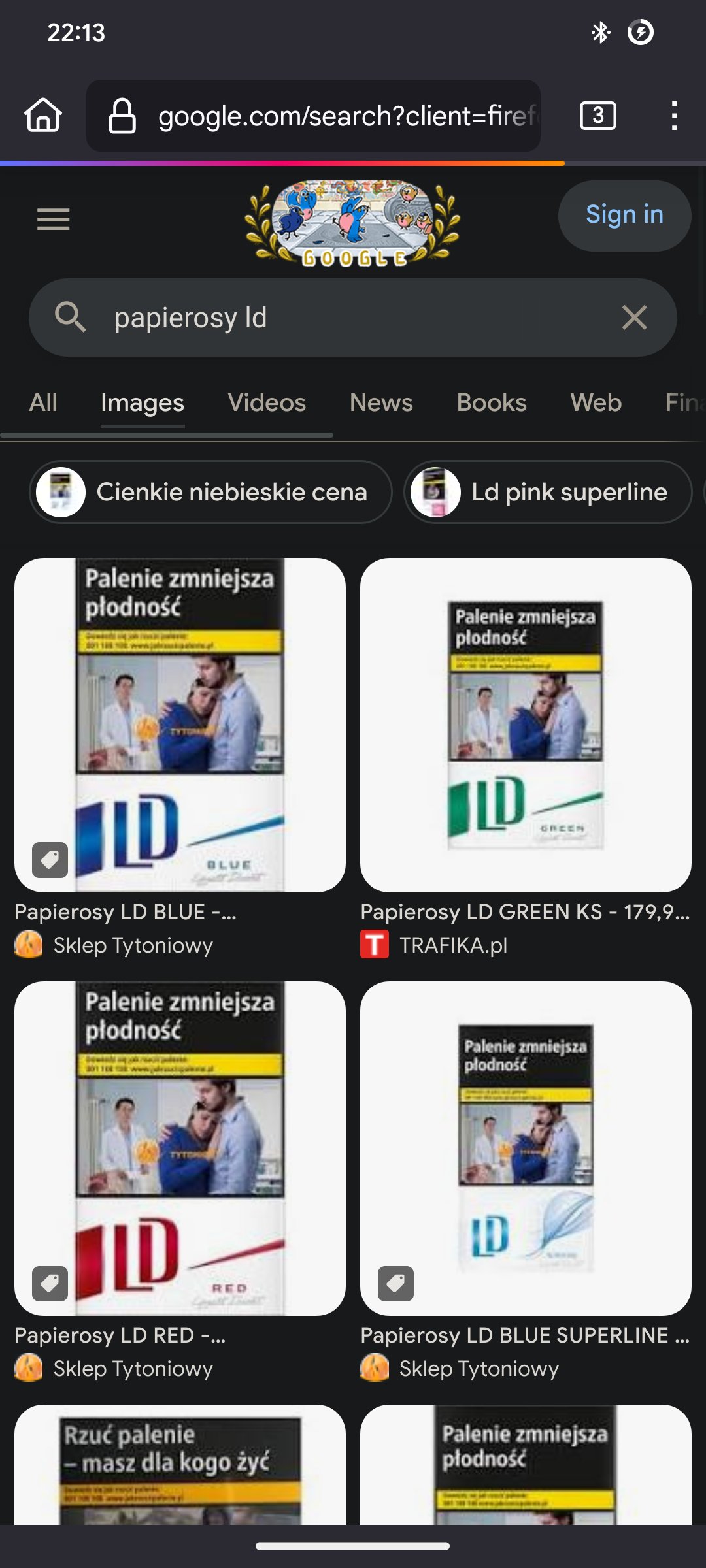
Task: Open the Papierosy LD BLUE SUPERLINE image
Action: (x=526, y=1149)
